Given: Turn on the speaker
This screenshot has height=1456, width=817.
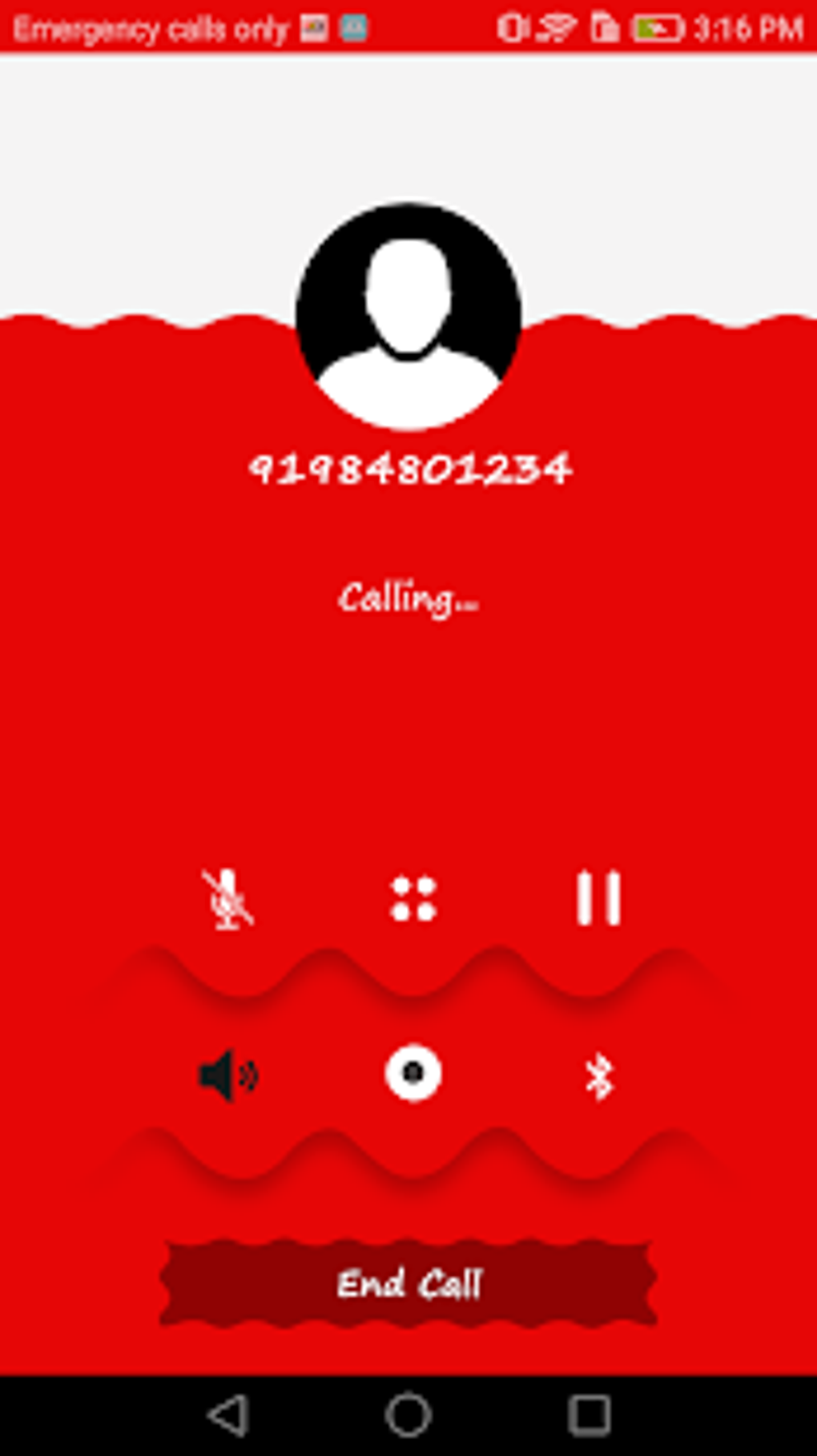Looking at the screenshot, I should pyautogui.click(x=228, y=1075).
